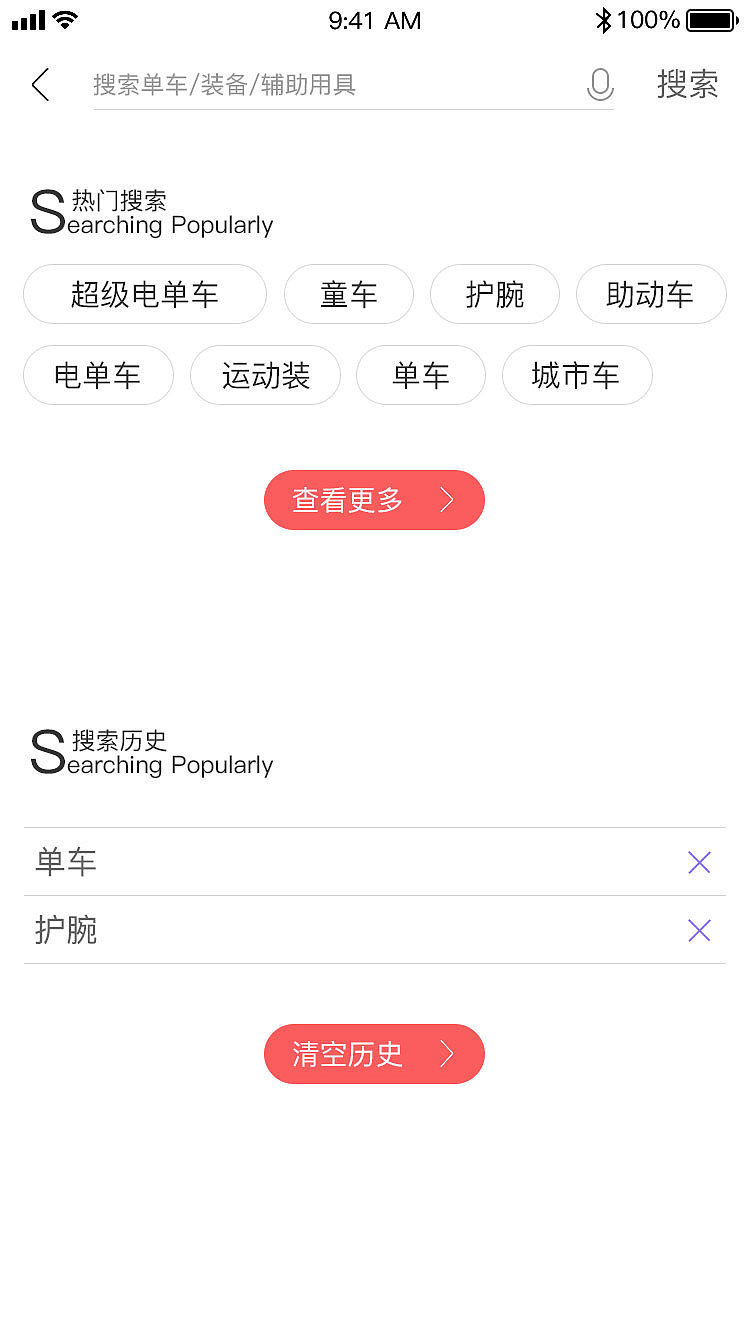The image size is (750, 1334).
Task: Delete the 单车 history entry via its X icon
Action: [x=699, y=862]
